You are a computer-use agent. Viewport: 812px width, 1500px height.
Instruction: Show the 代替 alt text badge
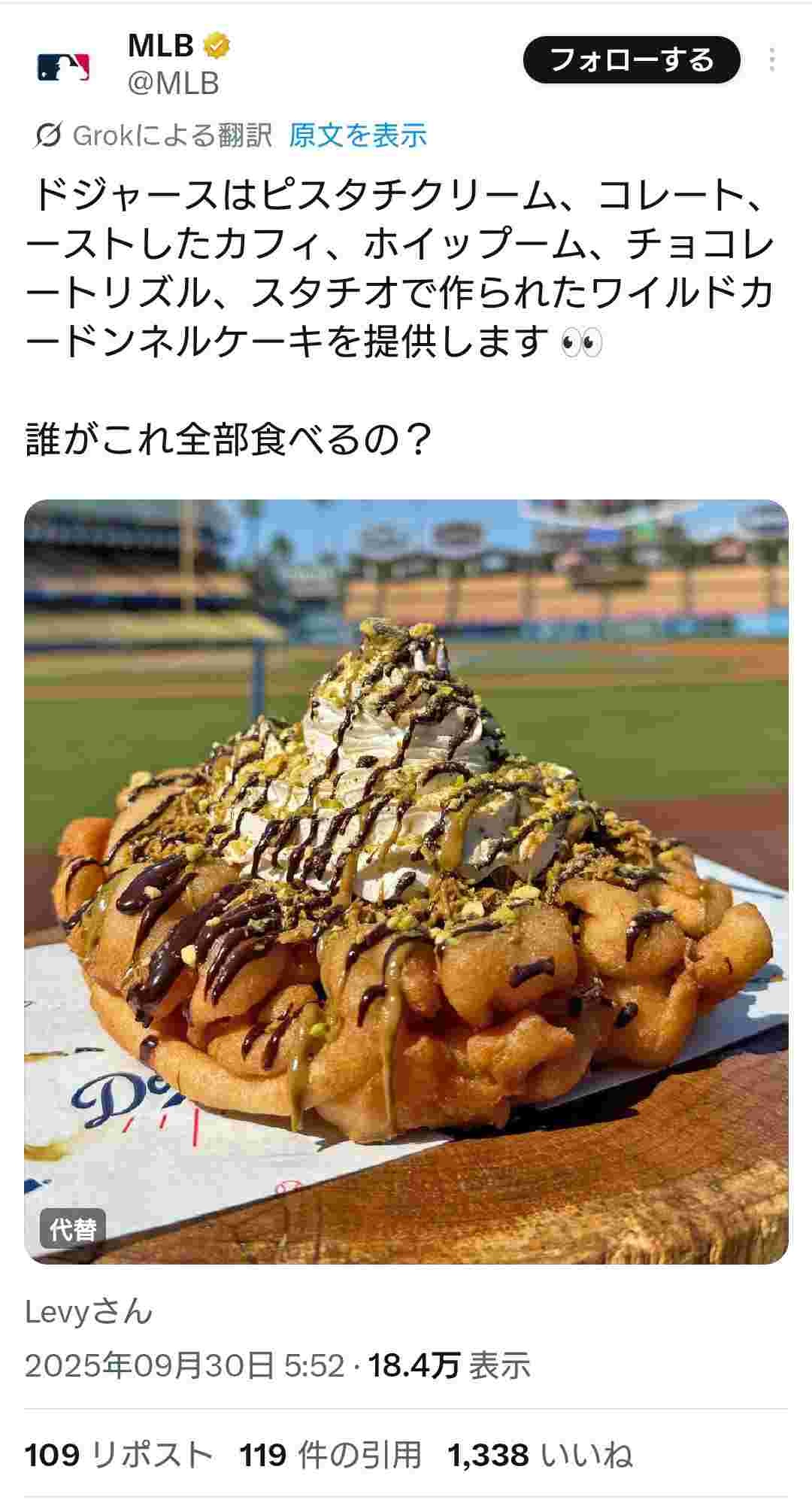[x=72, y=1230]
